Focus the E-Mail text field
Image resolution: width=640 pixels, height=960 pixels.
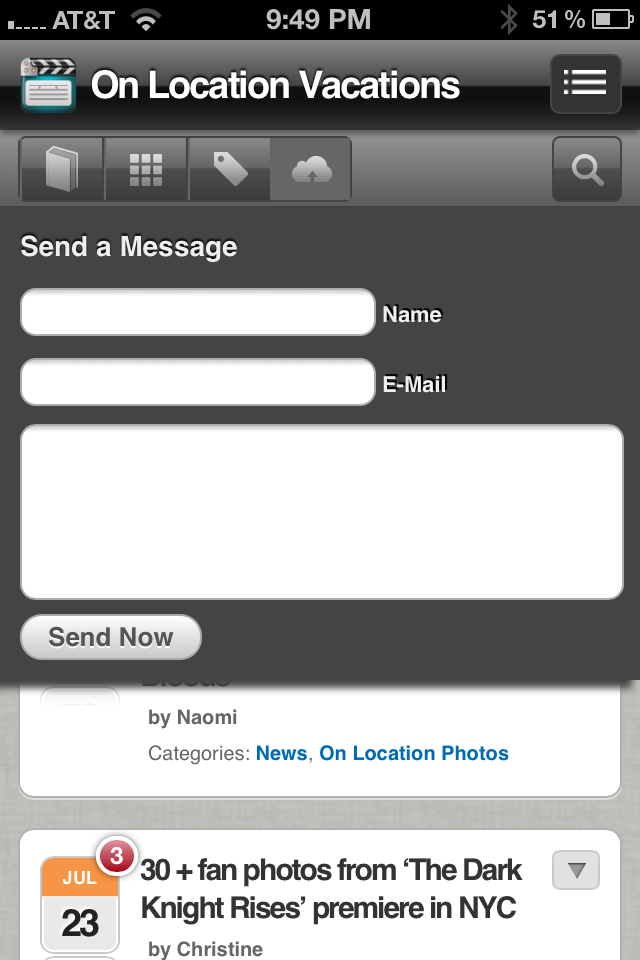pyautogui.click(x=198, y=383)
